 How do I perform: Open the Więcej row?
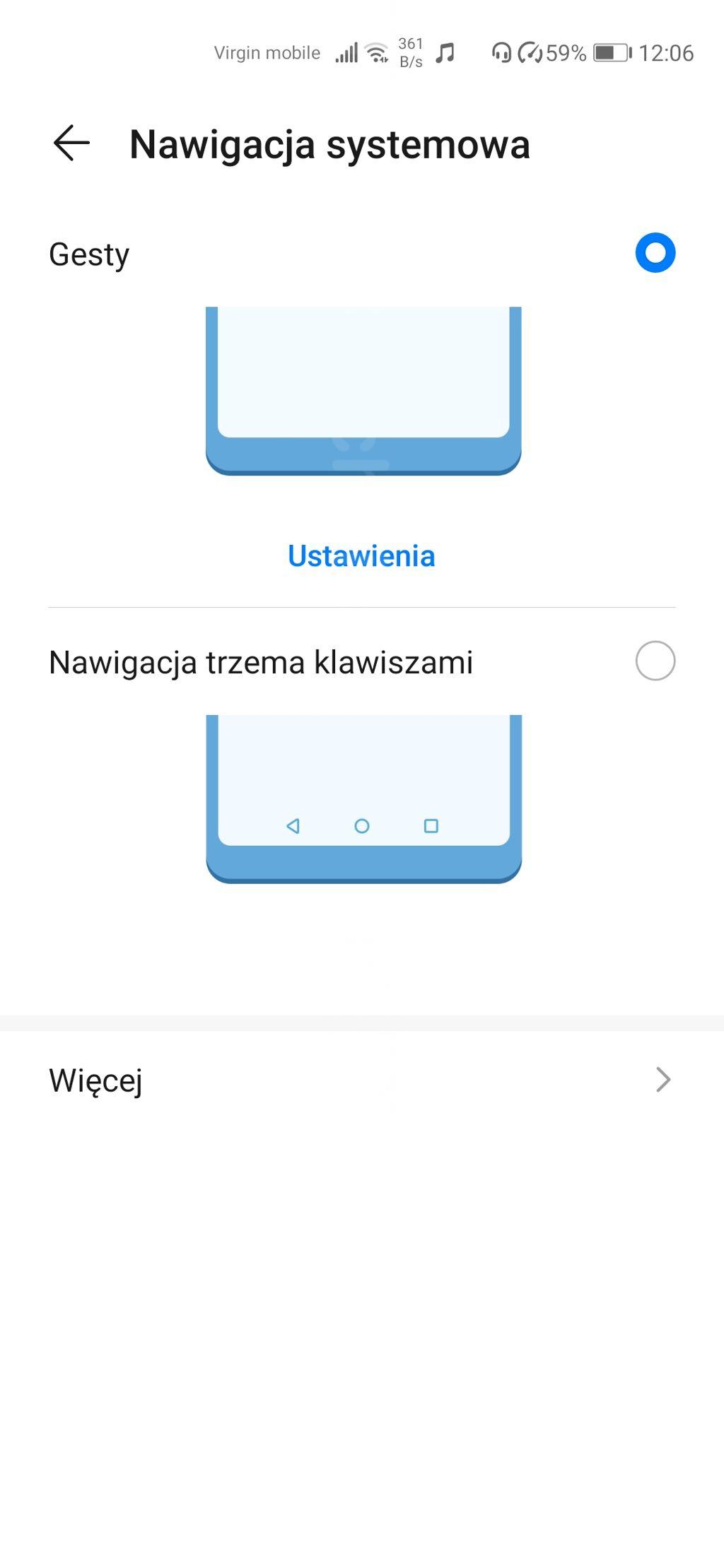tap(361, 1080)
